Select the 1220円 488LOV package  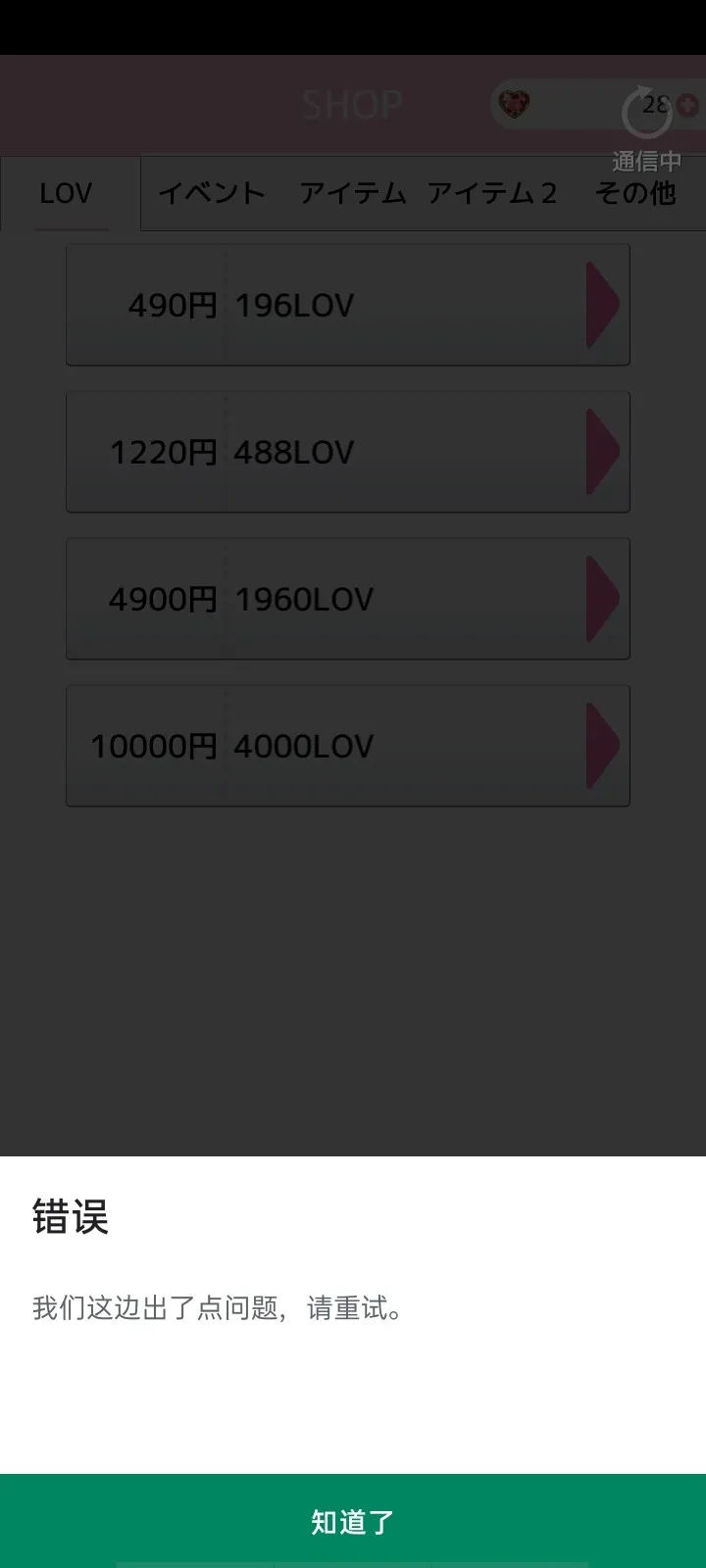click(347, 452)
